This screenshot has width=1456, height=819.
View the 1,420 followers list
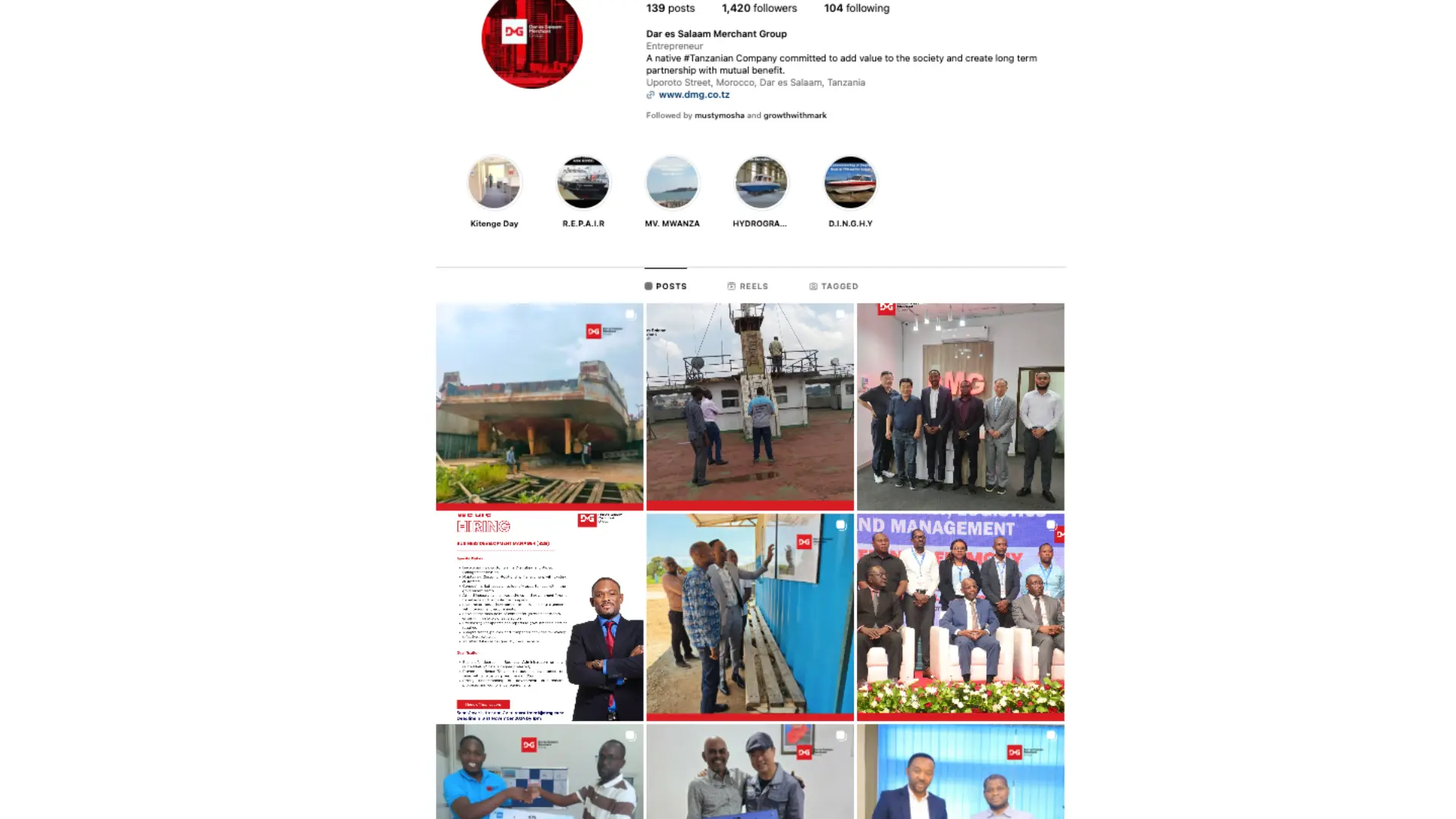(x=759, y=8)
